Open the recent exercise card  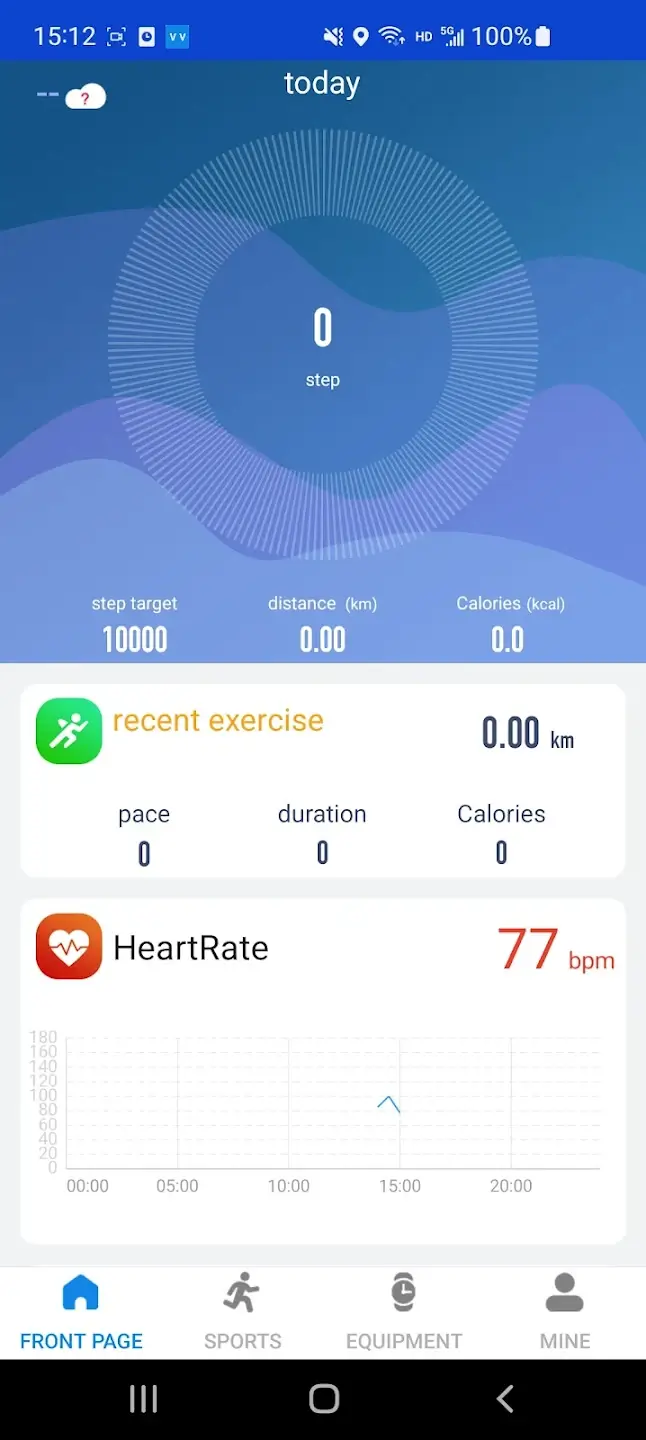(x=322, y=780)
